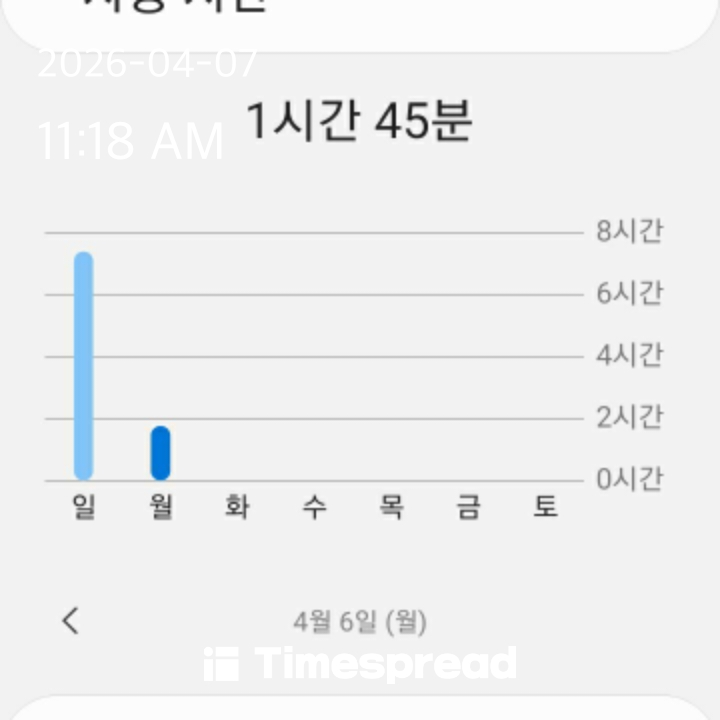Select the Sunday (일) usage bar
Screen dimensions: 720x720
pyautogui.click(x=83, y=366)
